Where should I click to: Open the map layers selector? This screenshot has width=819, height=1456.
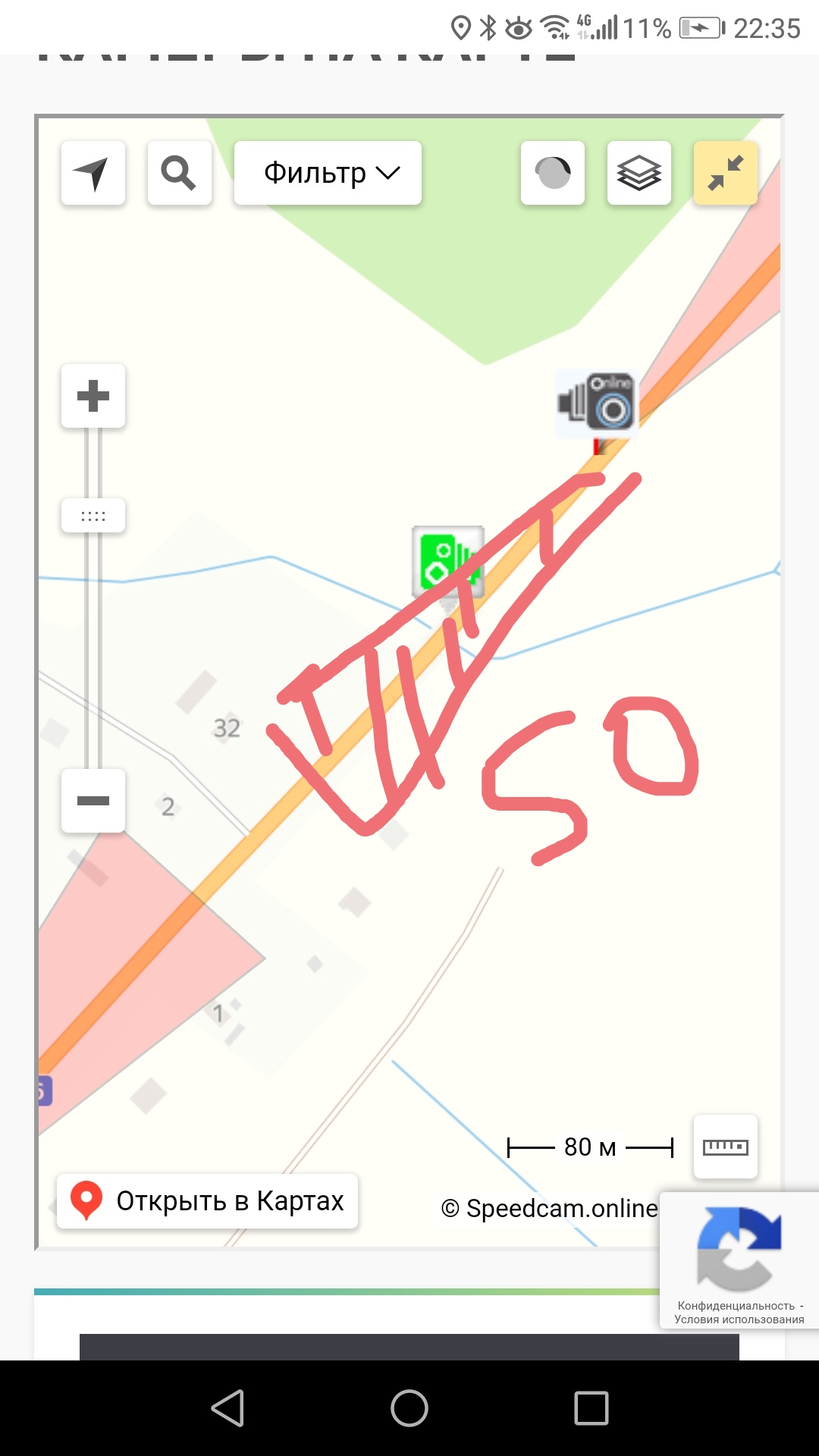coord(639,173)
